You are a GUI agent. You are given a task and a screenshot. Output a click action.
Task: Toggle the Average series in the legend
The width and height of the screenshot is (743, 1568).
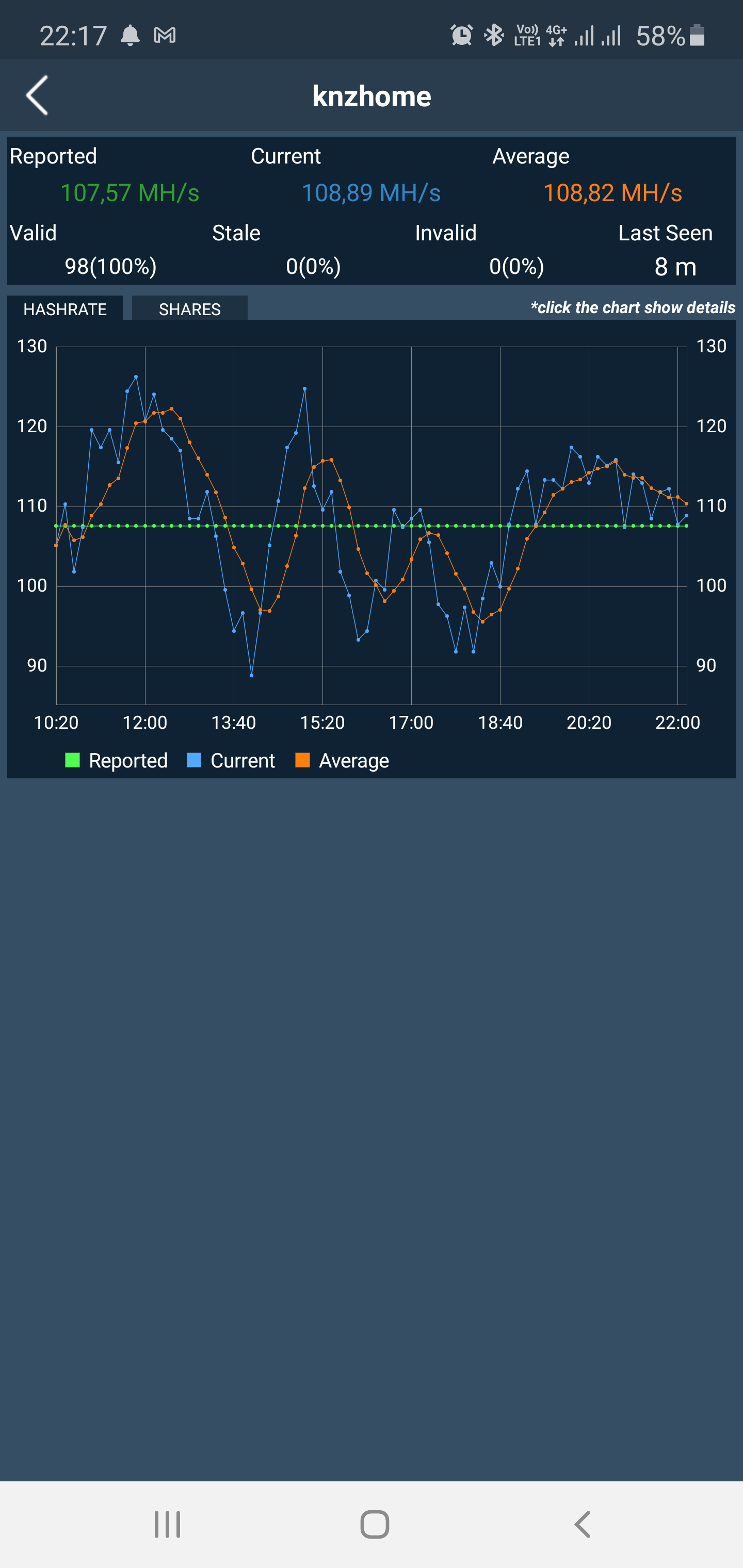click(342, 760)
